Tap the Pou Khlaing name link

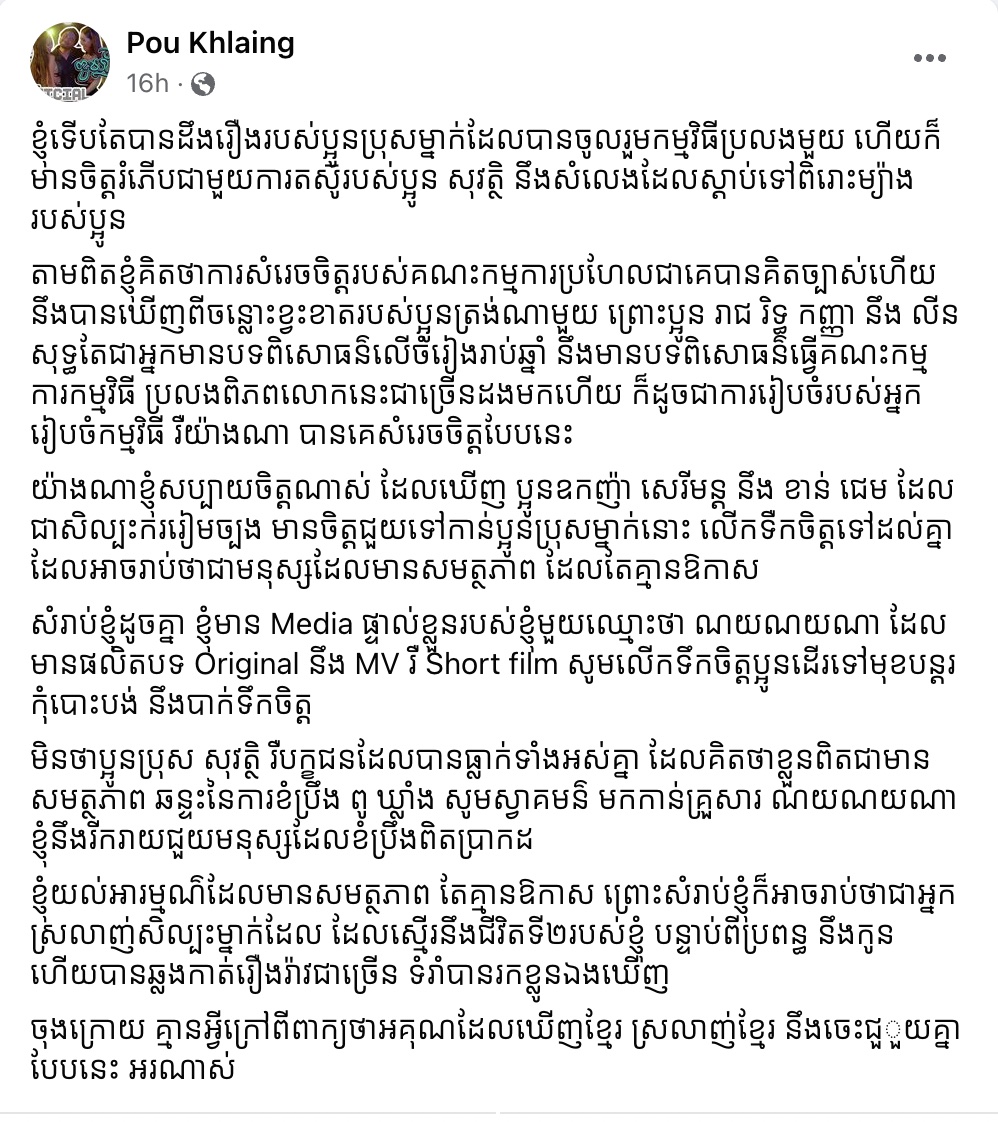point(210,42)
